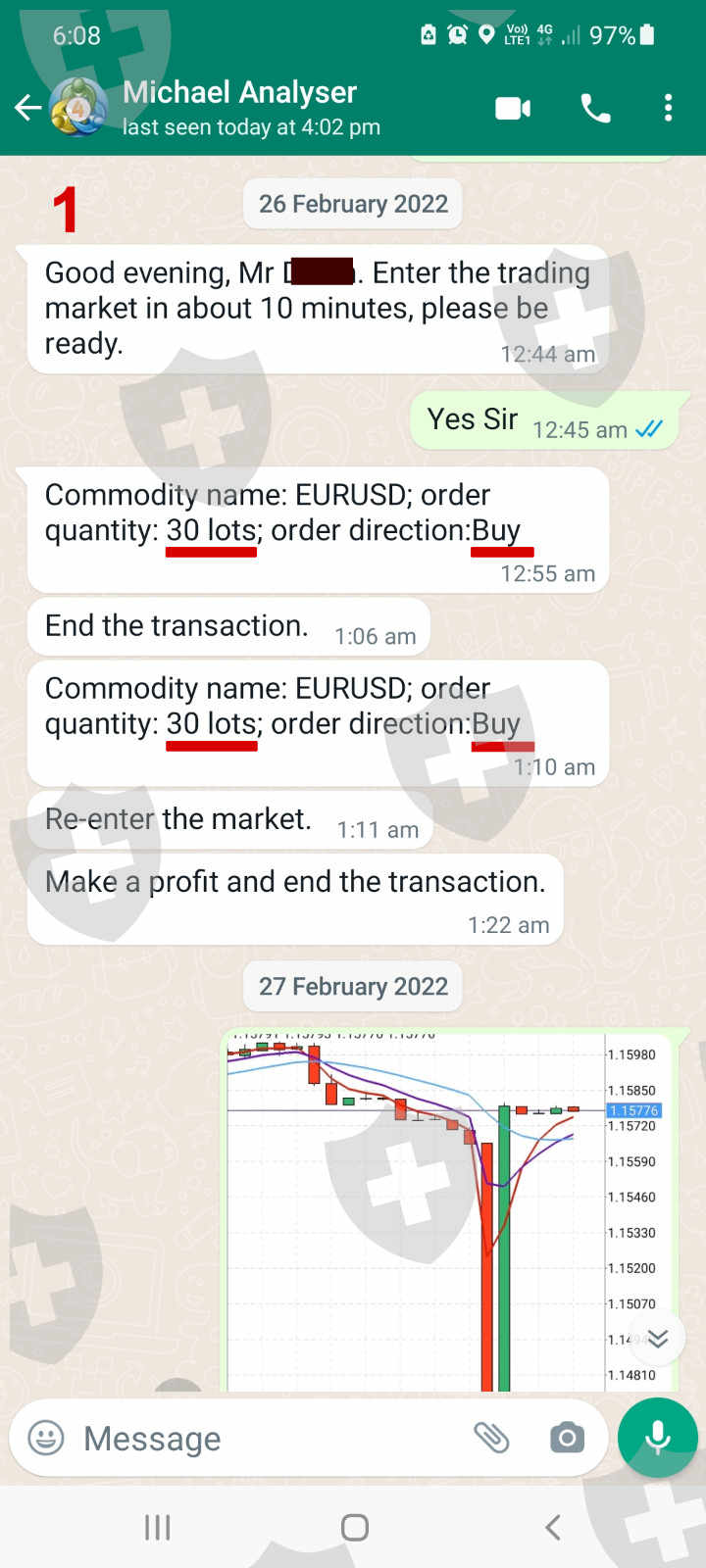Start a voice call with Michael Analyser

(595, 108)
